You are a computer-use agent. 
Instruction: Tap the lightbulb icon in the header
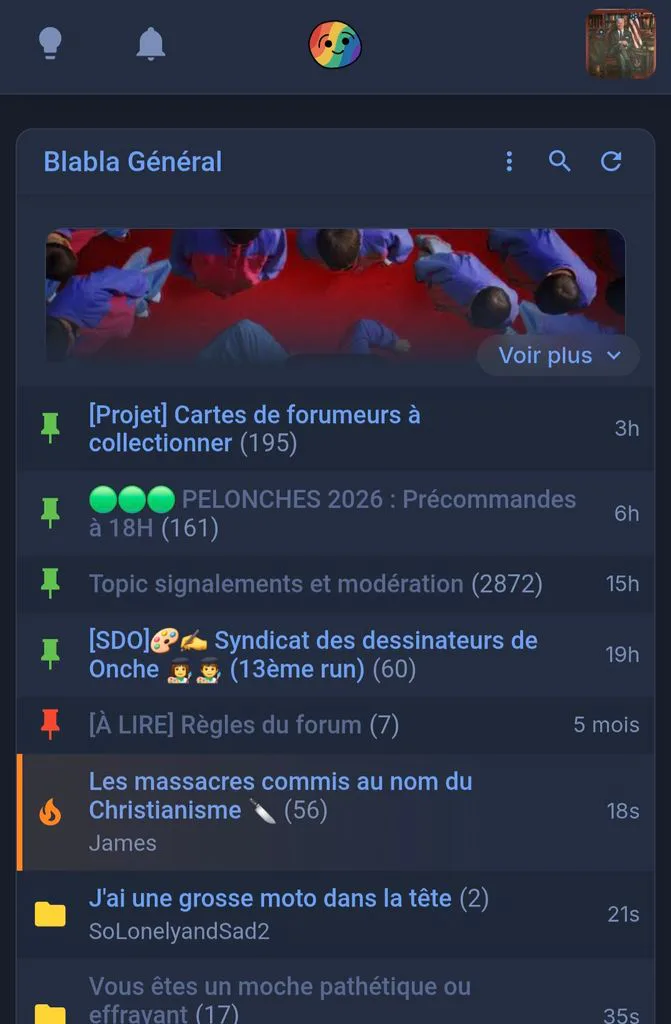click(x=50, y=44)
